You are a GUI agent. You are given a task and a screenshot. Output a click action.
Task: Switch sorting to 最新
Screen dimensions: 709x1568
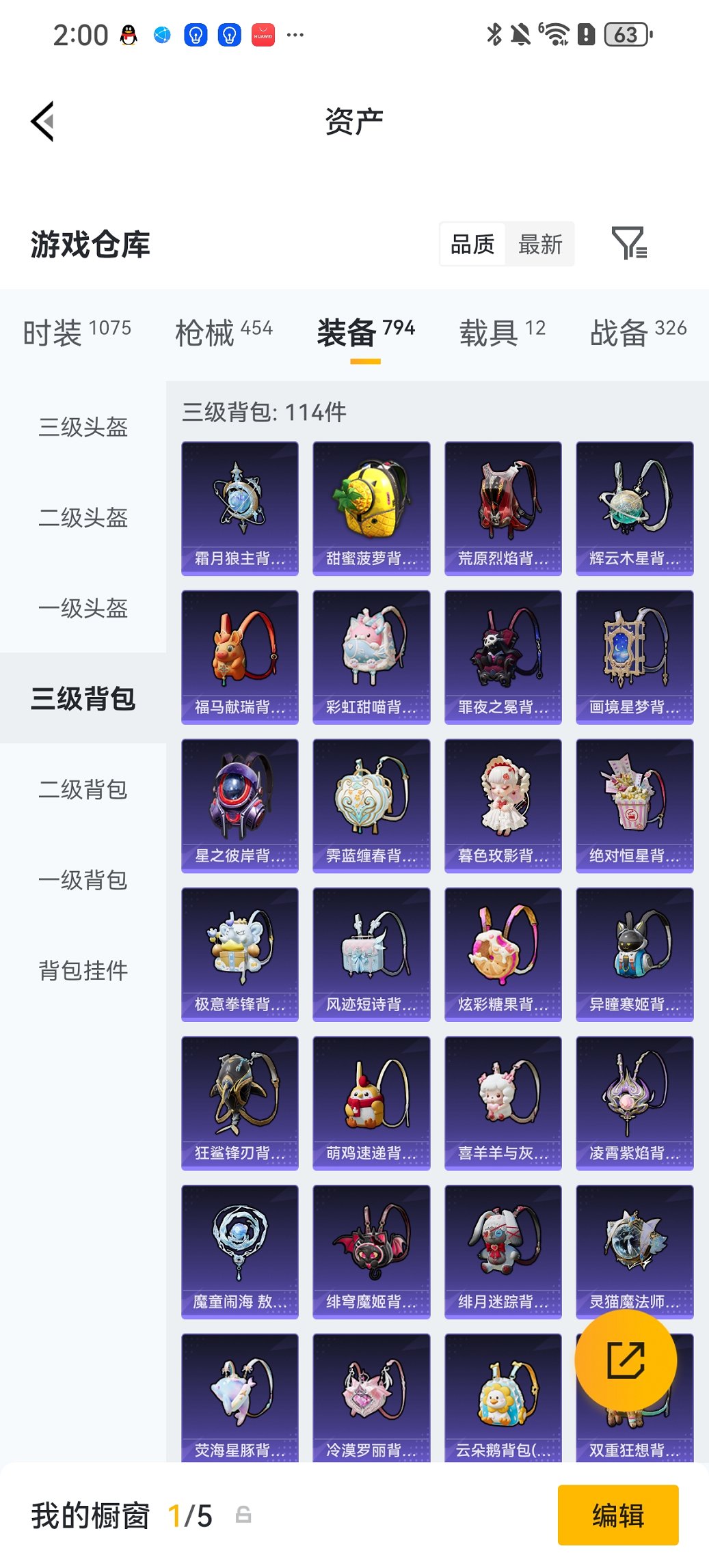[x=540, y=244]
